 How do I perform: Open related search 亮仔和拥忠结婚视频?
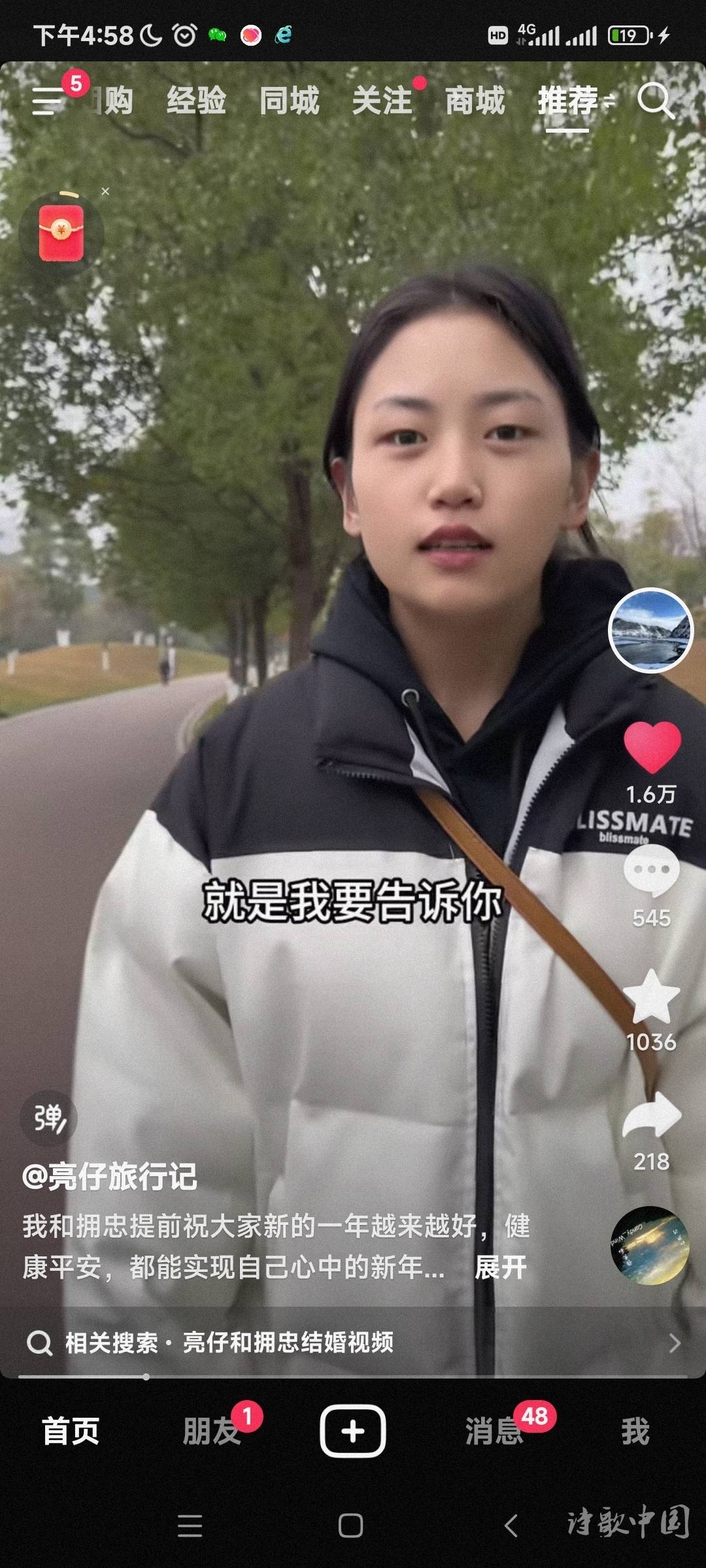288,1343
